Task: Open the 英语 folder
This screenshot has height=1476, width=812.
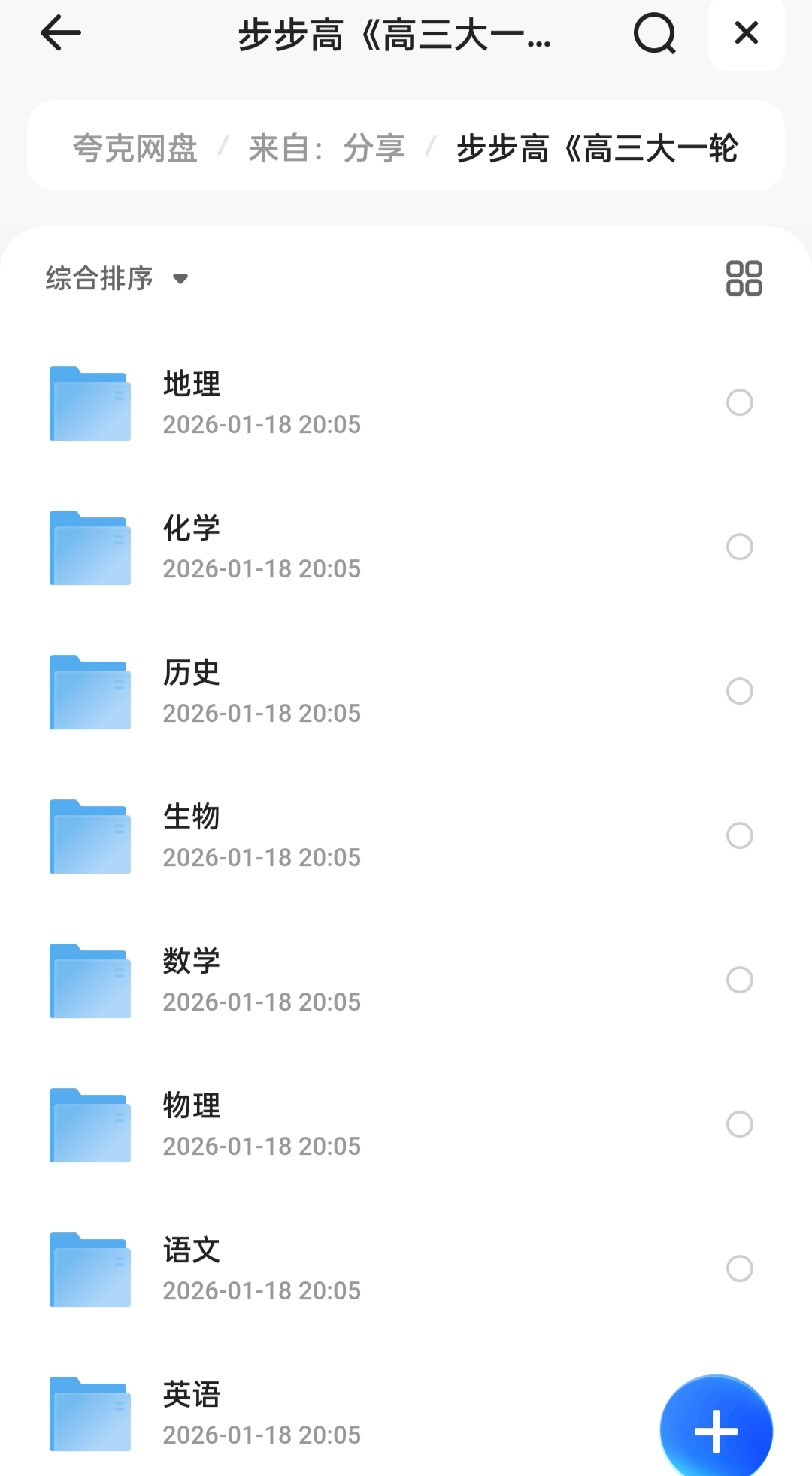Action: [192, 1413]
